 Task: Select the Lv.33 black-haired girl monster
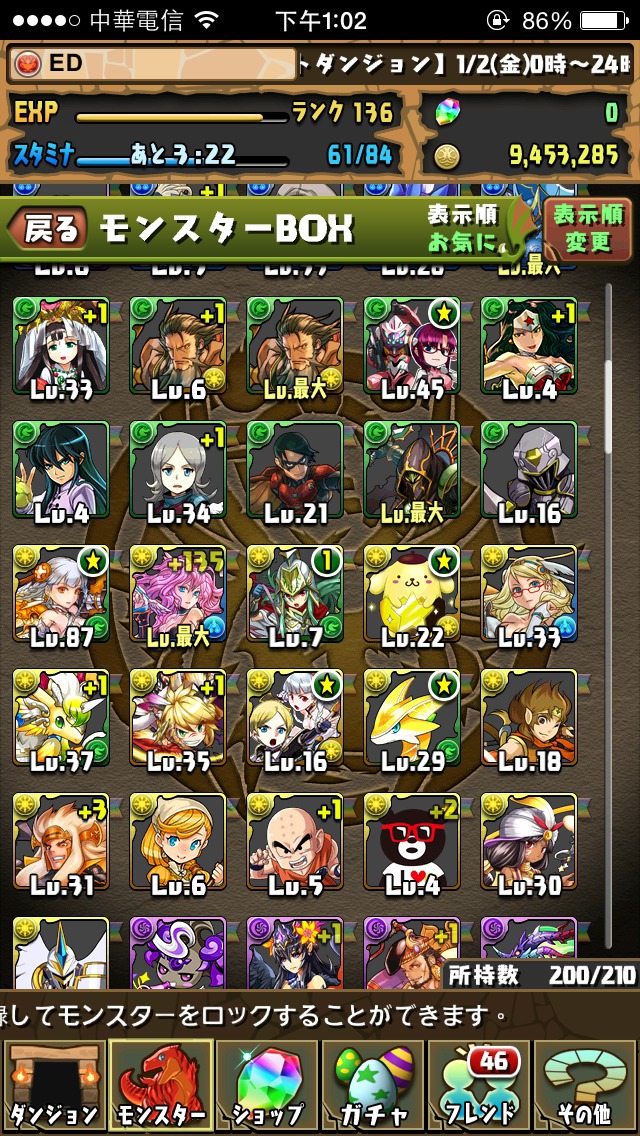coord(61,346)
